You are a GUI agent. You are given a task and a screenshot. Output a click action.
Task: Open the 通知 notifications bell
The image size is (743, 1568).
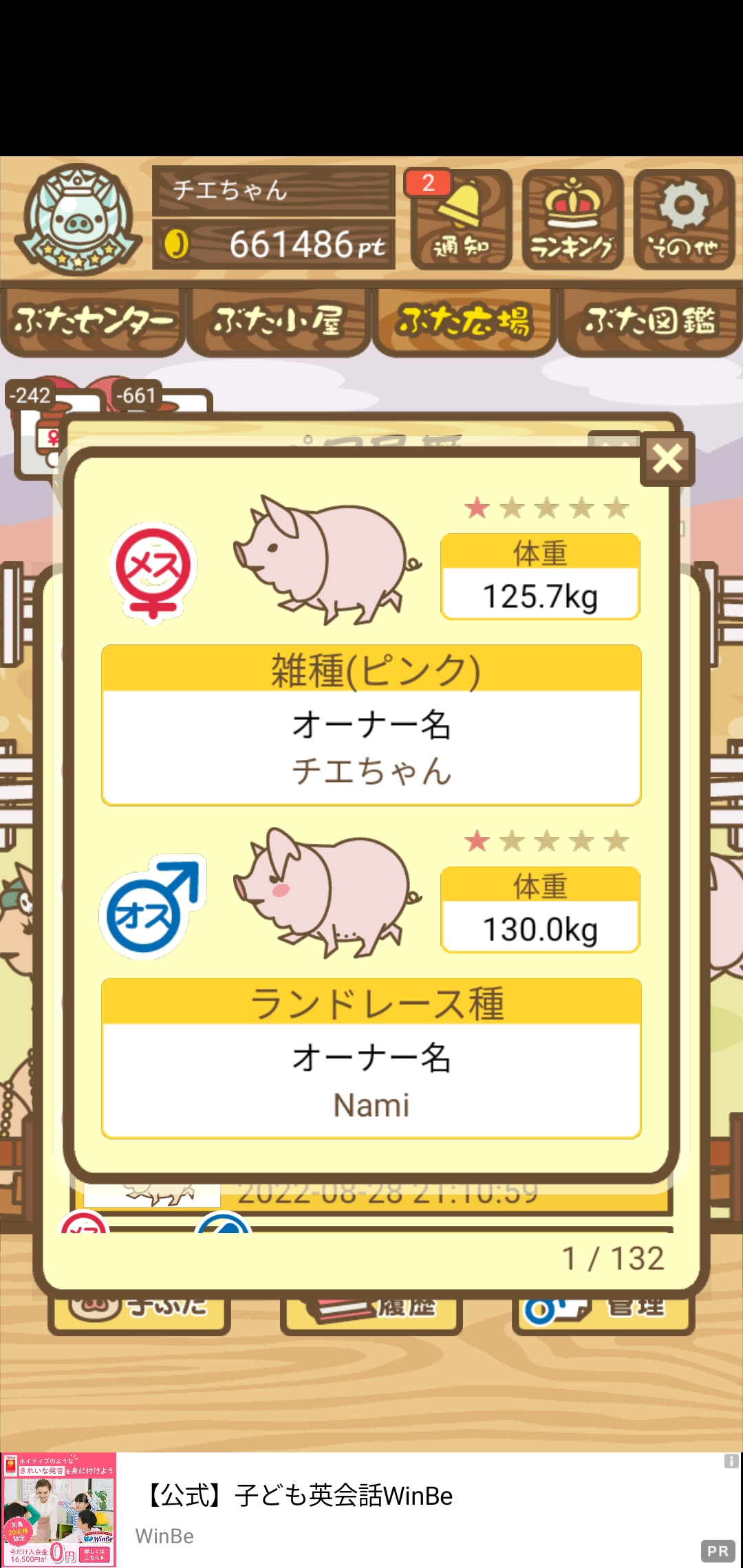pyautogui.click(x=461, y=219)
